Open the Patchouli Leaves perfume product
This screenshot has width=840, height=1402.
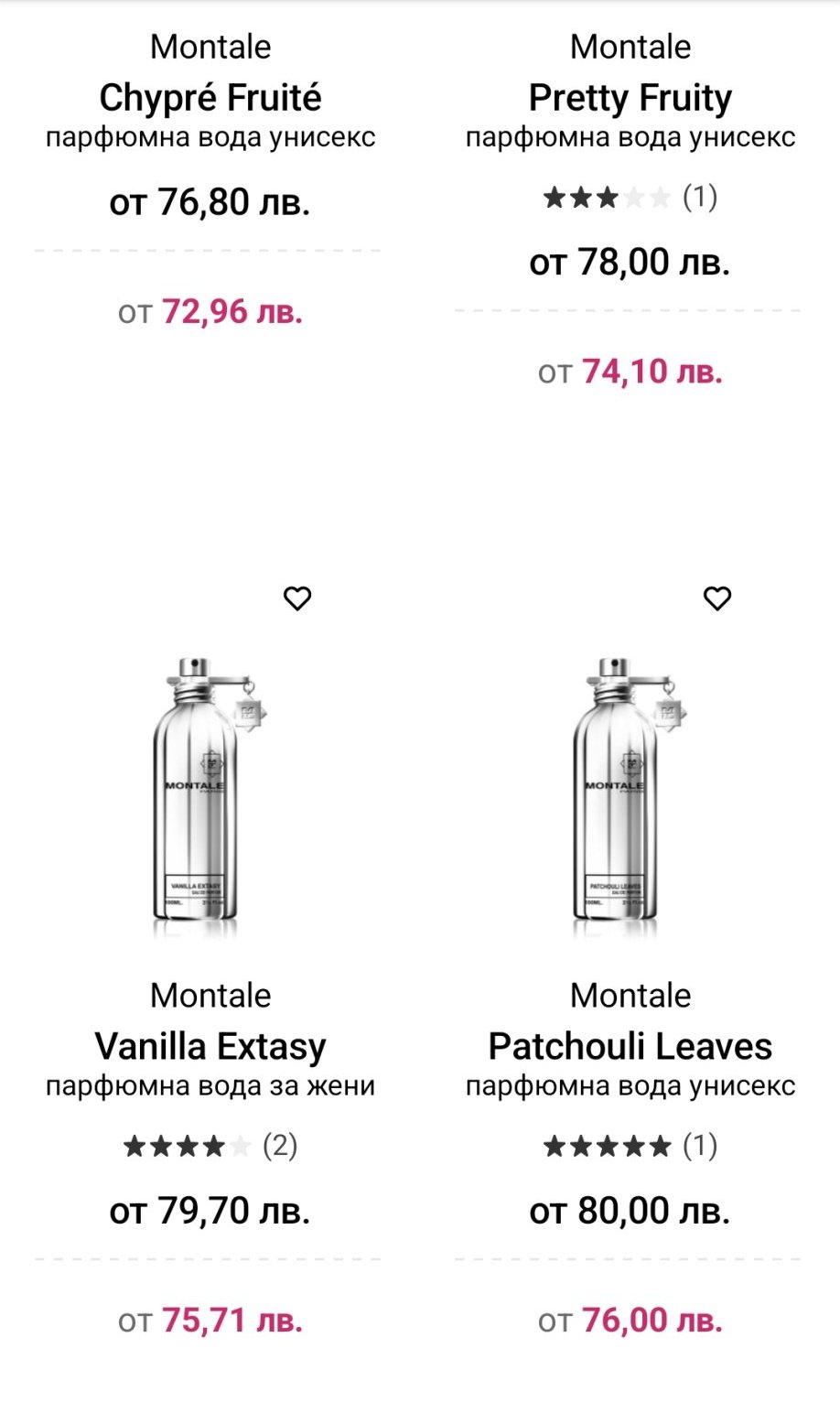[630, 1046]
